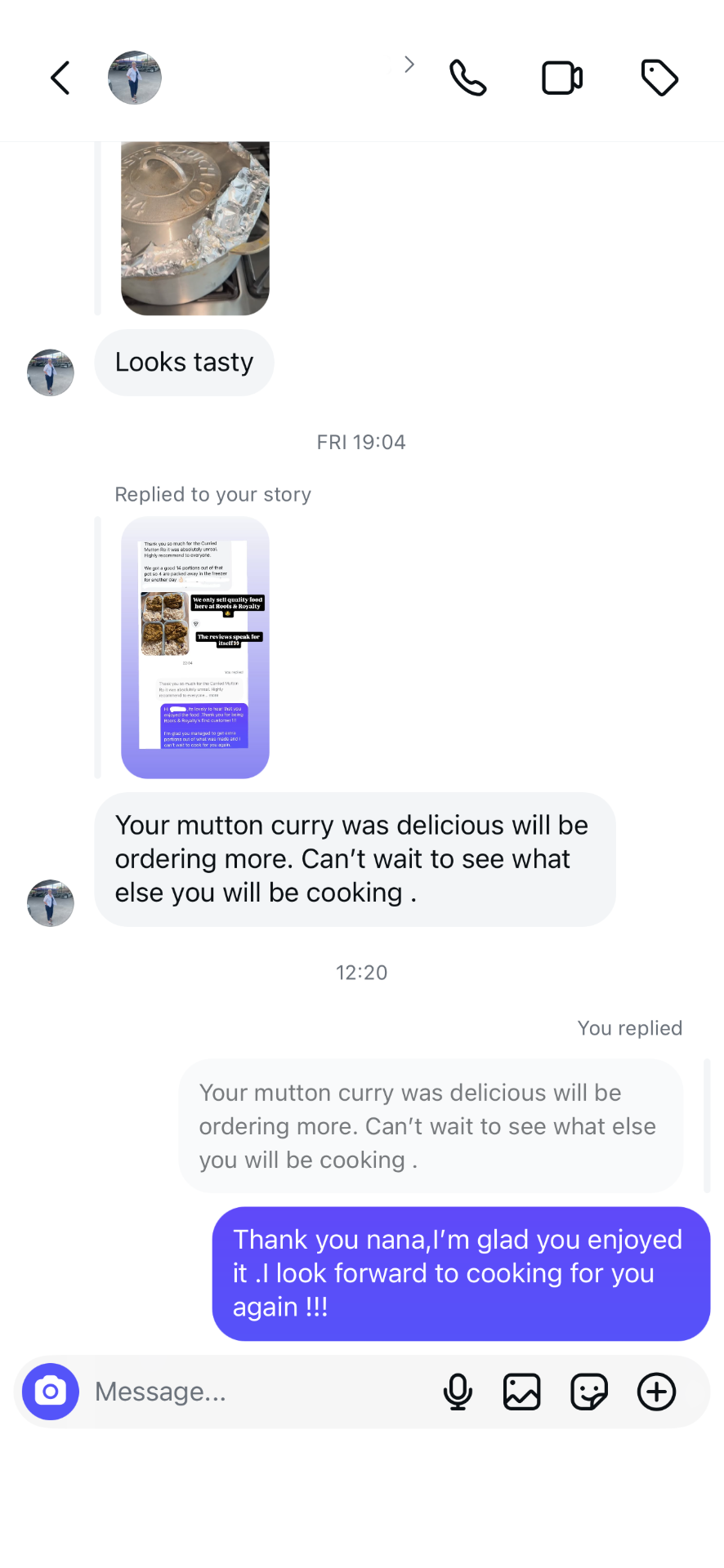Open the tag icon in the header

pyautogui.click(x=660, y=78)
